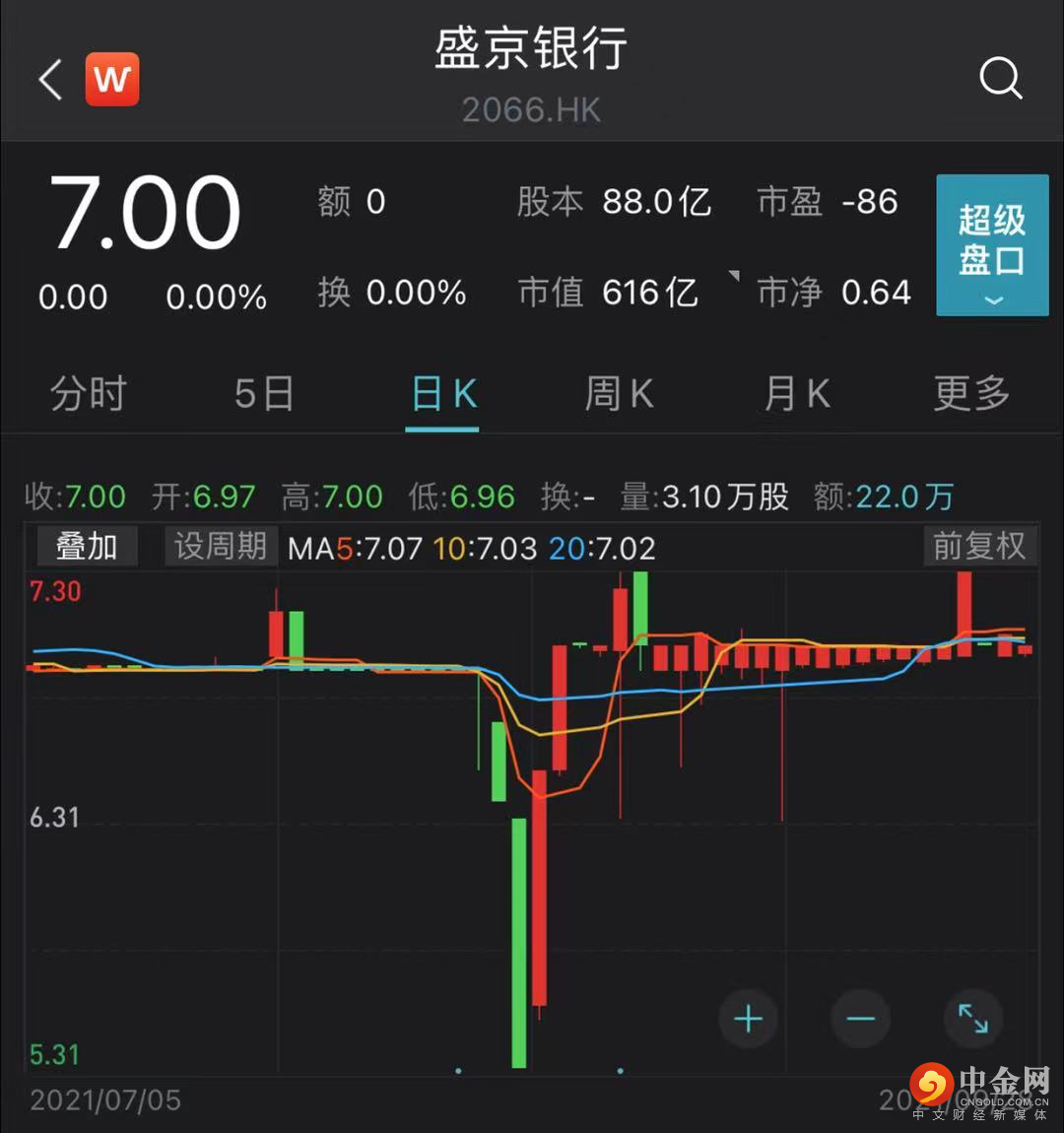
Task: Switch to the 日K tab
Action: tap(443, 394)
